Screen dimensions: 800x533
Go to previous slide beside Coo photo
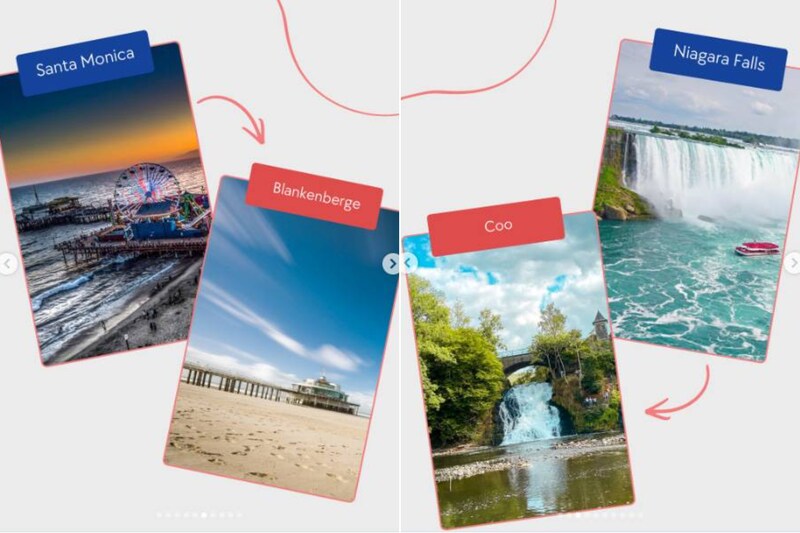click(408, 263)
